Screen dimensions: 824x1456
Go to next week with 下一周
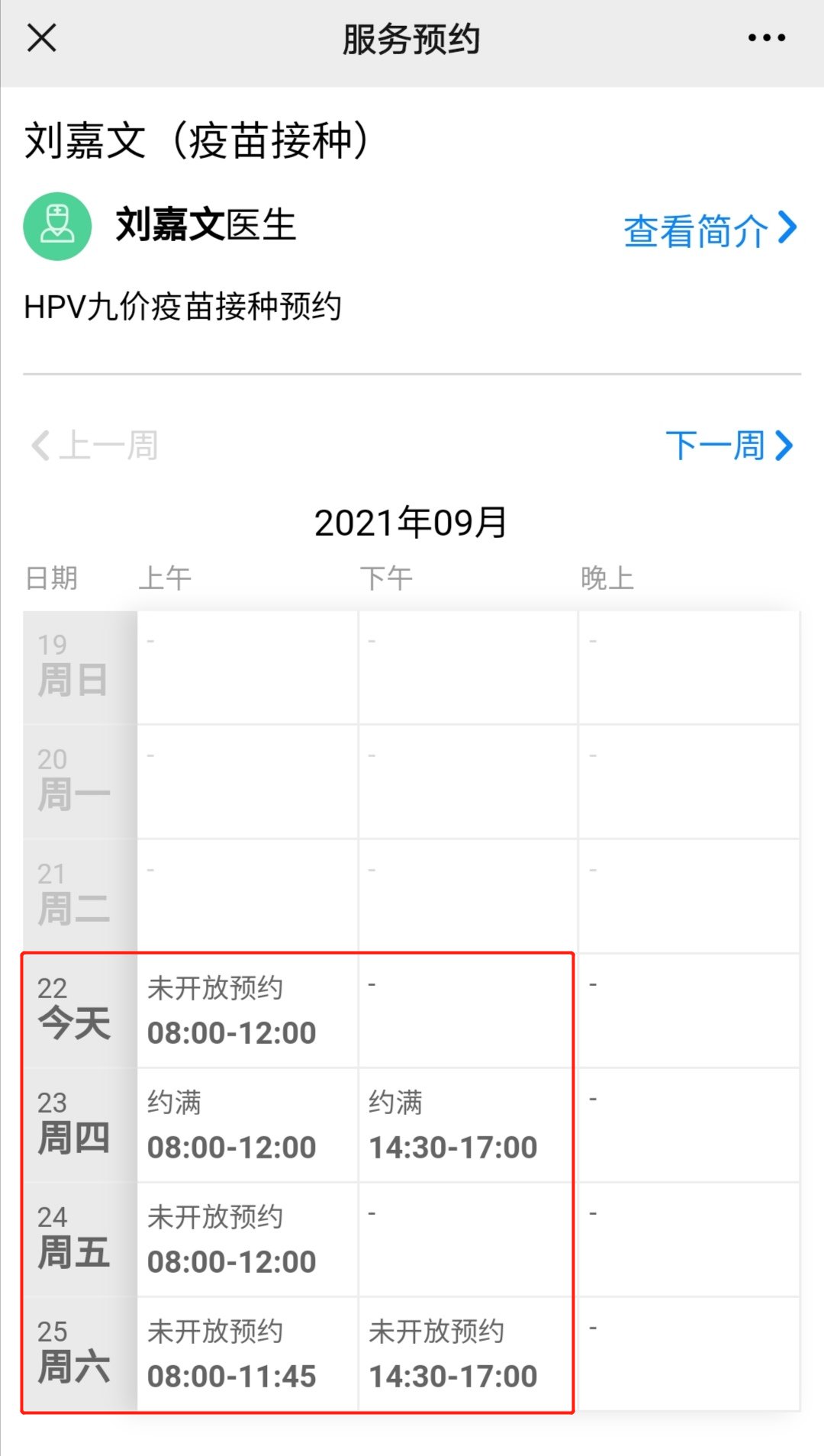point(729,445)
